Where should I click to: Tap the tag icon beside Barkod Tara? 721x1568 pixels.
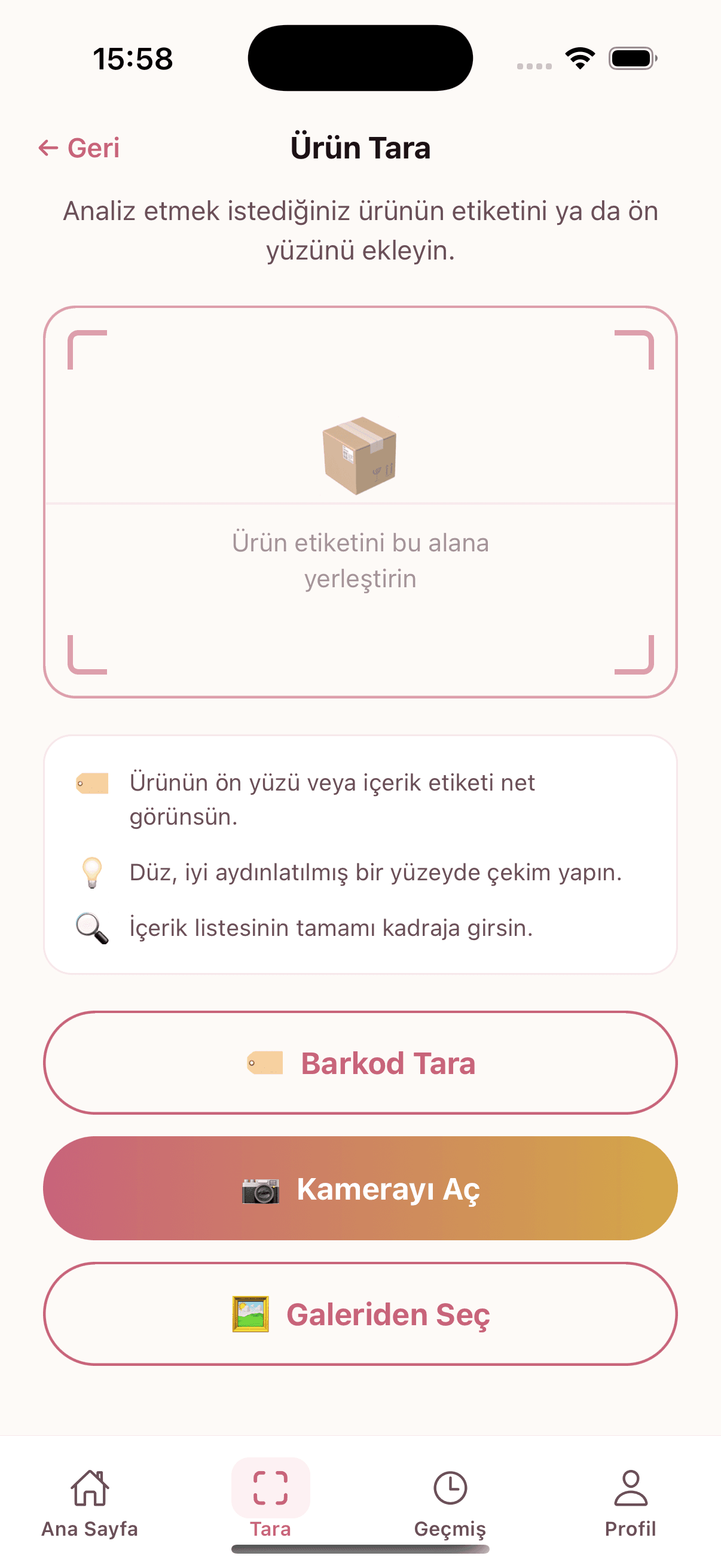point(265,1062)
